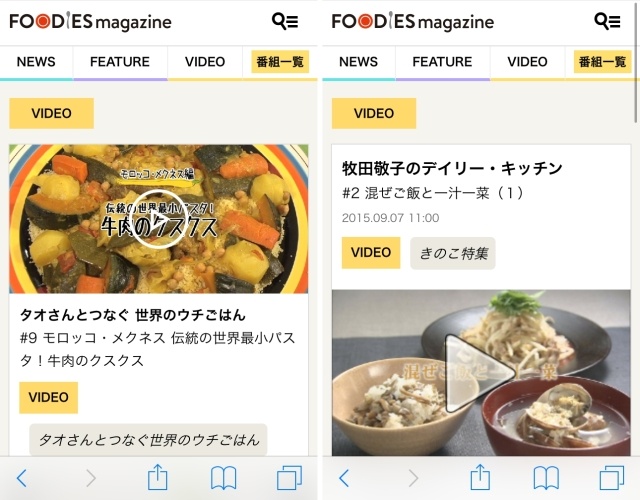The image size is (640, 500).
Task: Play the 混ぜご飯と一汁一菜 video
Action: tap(477, 373)
